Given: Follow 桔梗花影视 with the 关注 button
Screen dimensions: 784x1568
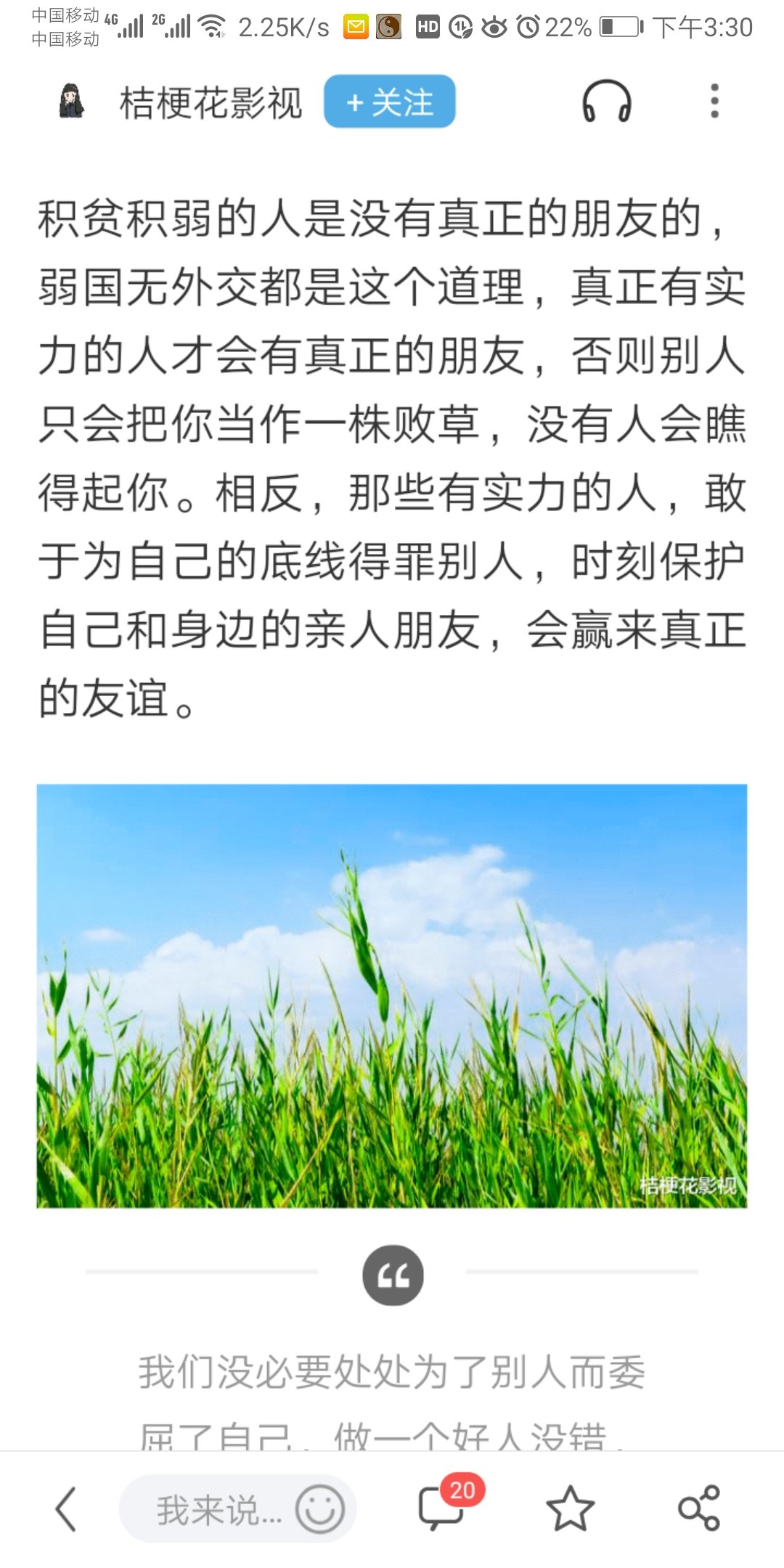Looking at the screenshot, I should coord(390,102).
